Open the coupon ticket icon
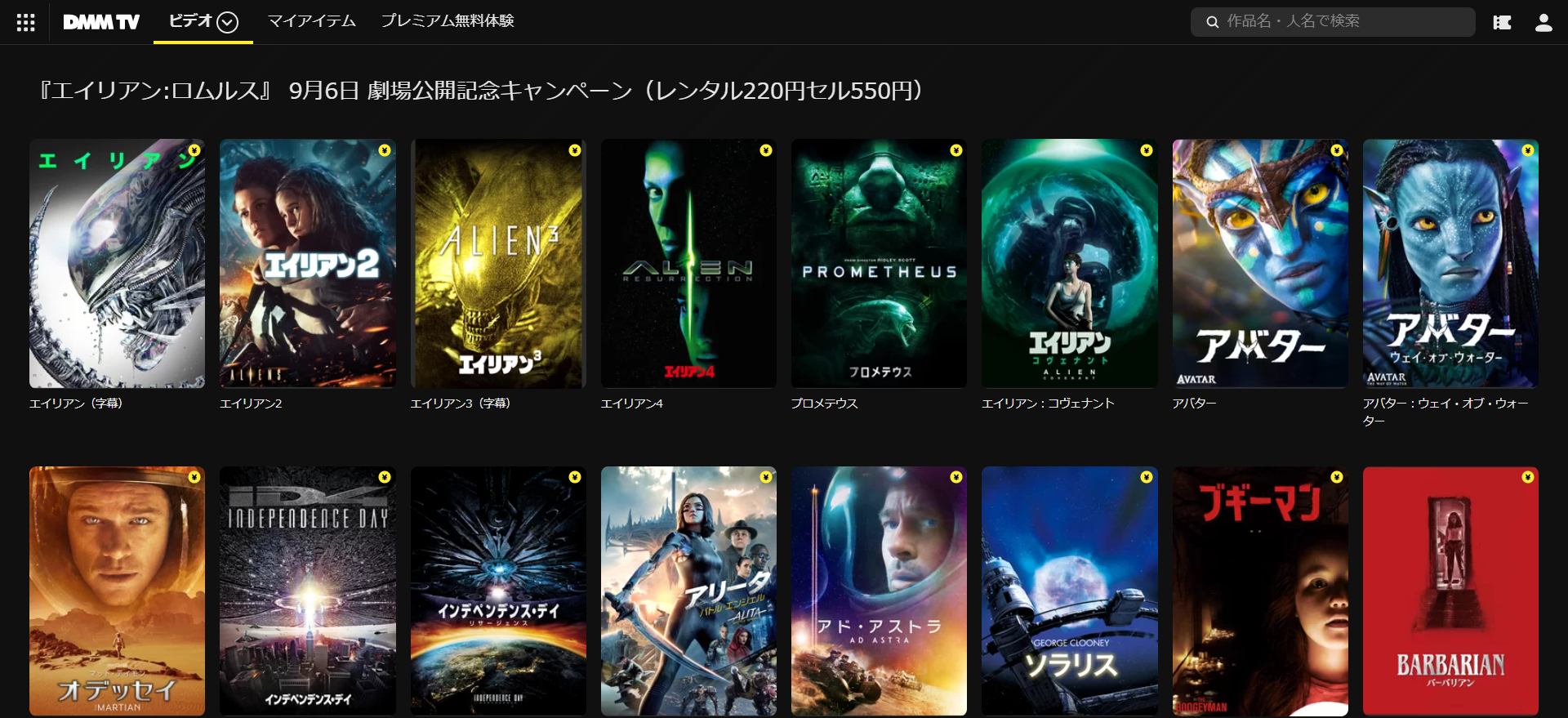This screenshot has width=1568, height=718. point(1502,23)
